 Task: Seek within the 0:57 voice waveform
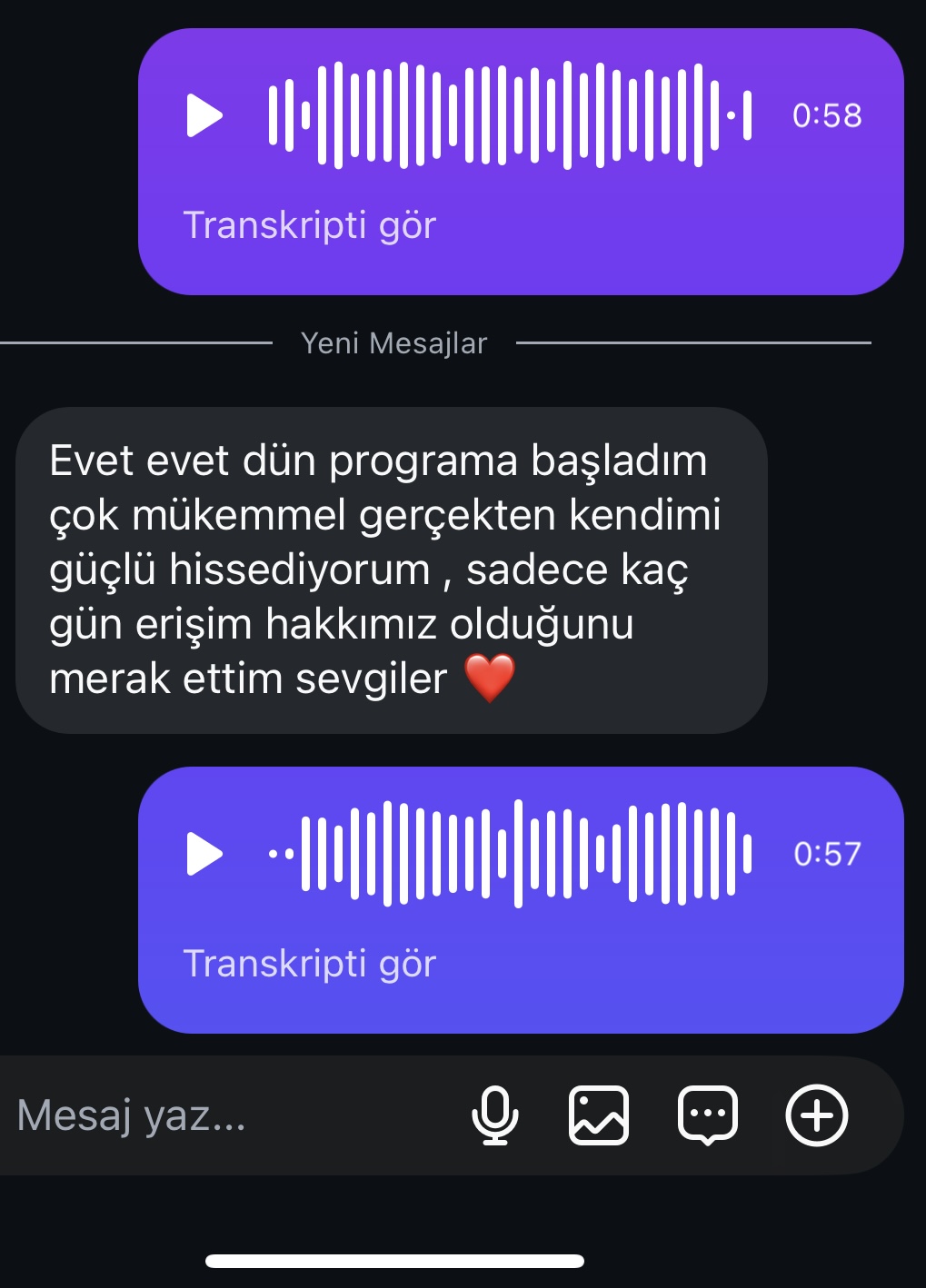[509, 854]
